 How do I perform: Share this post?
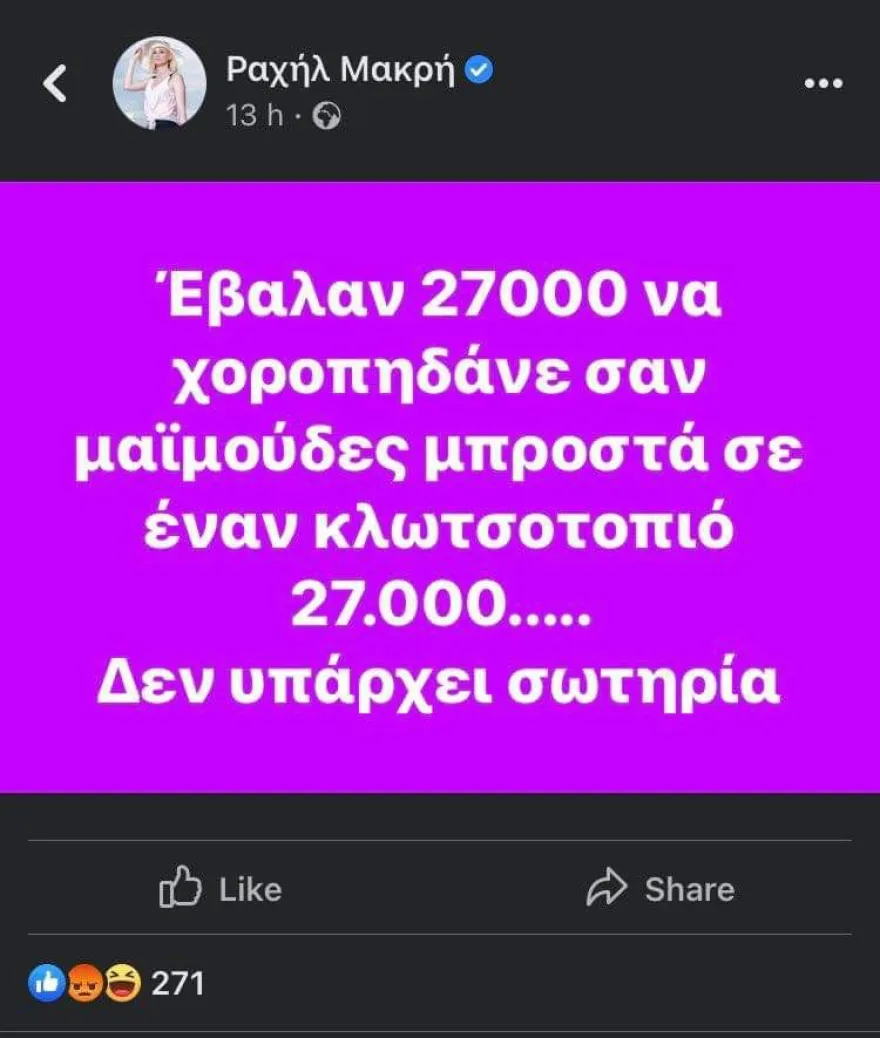pyautogui.click(x=660, y=889)
